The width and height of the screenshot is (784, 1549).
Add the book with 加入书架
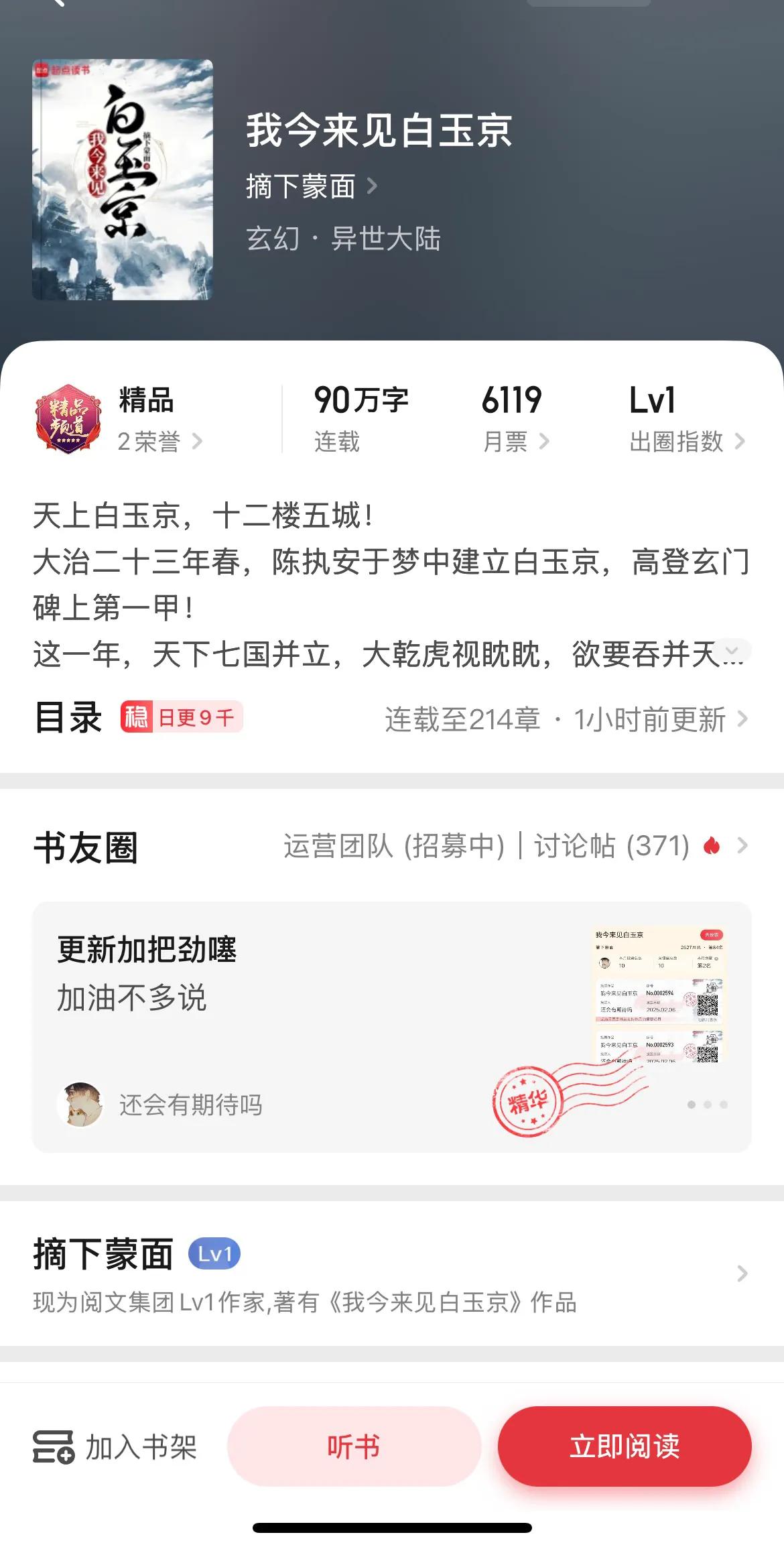(115, 1446)
